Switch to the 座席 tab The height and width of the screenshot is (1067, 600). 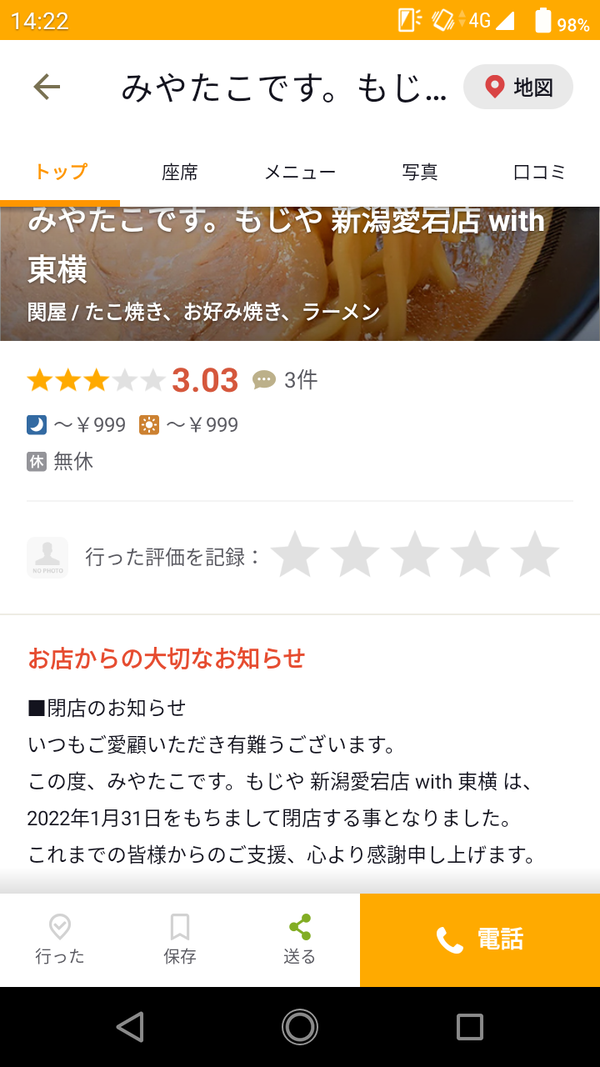tap(180, 172)
